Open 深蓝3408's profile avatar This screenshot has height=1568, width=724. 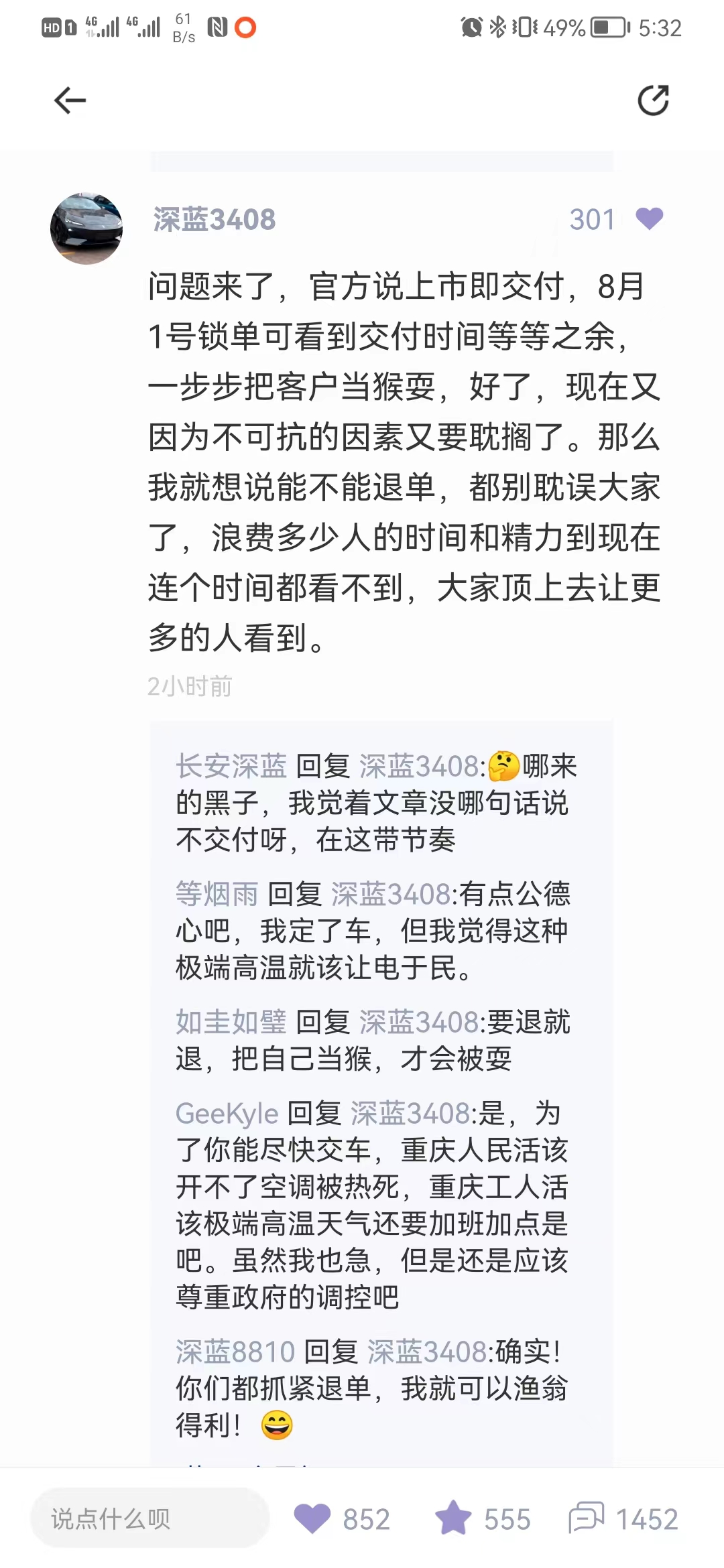pyautogui.click(x=86, y=228)
